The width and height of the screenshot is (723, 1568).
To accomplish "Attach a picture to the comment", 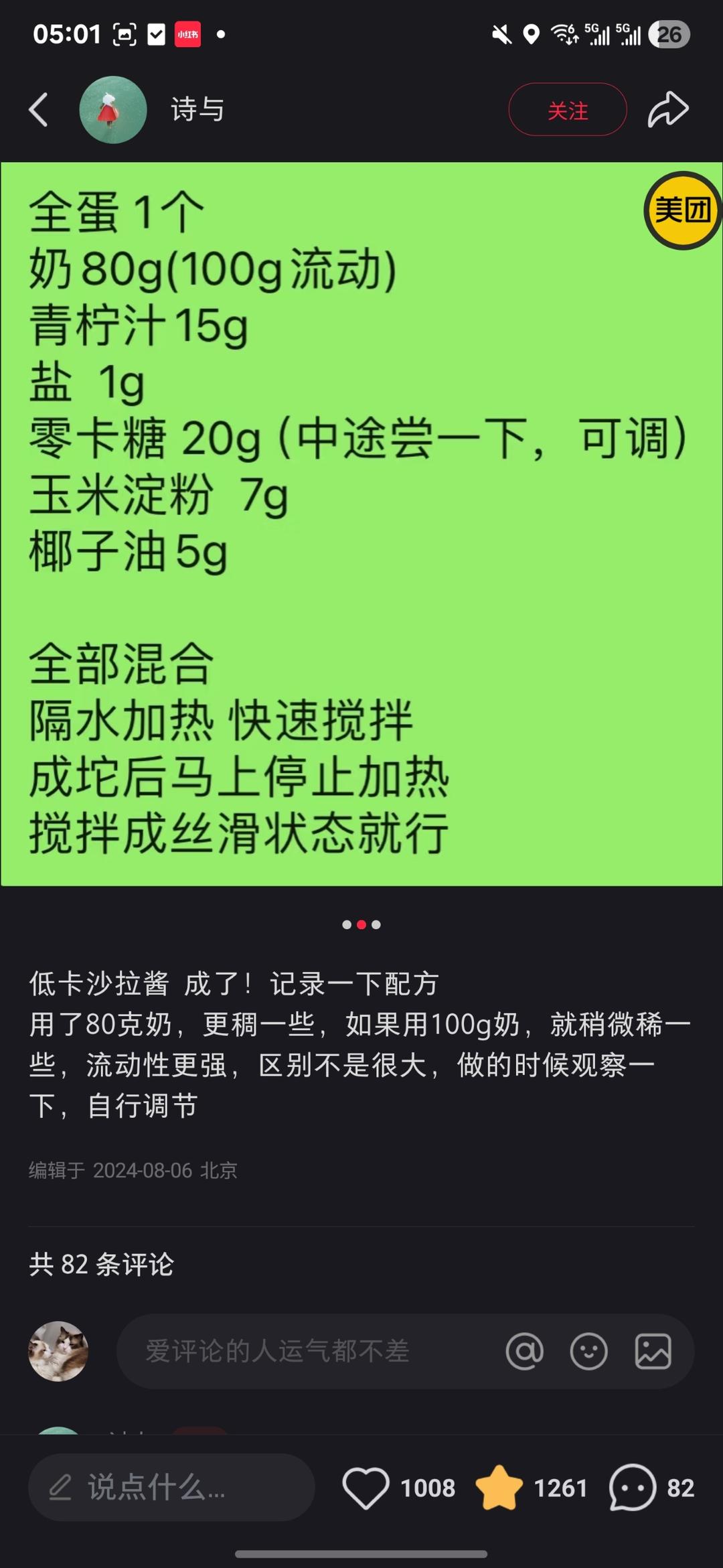I will 653,1351.
